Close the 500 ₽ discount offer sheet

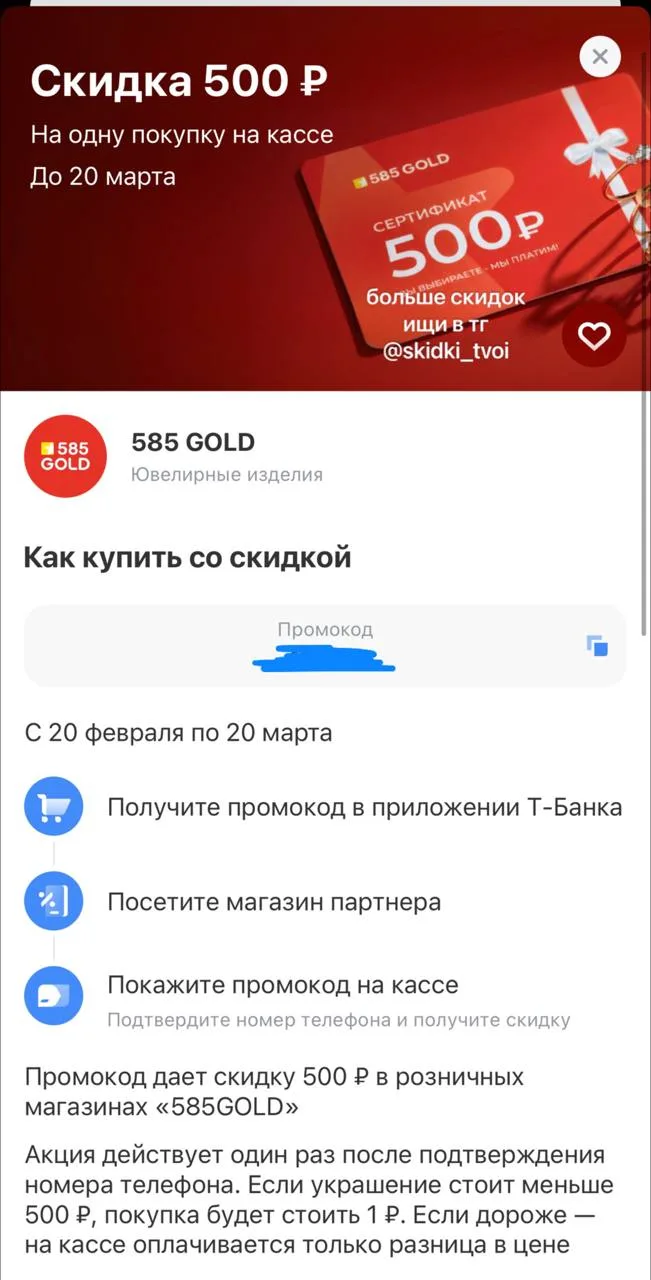[x=600, y=57]
